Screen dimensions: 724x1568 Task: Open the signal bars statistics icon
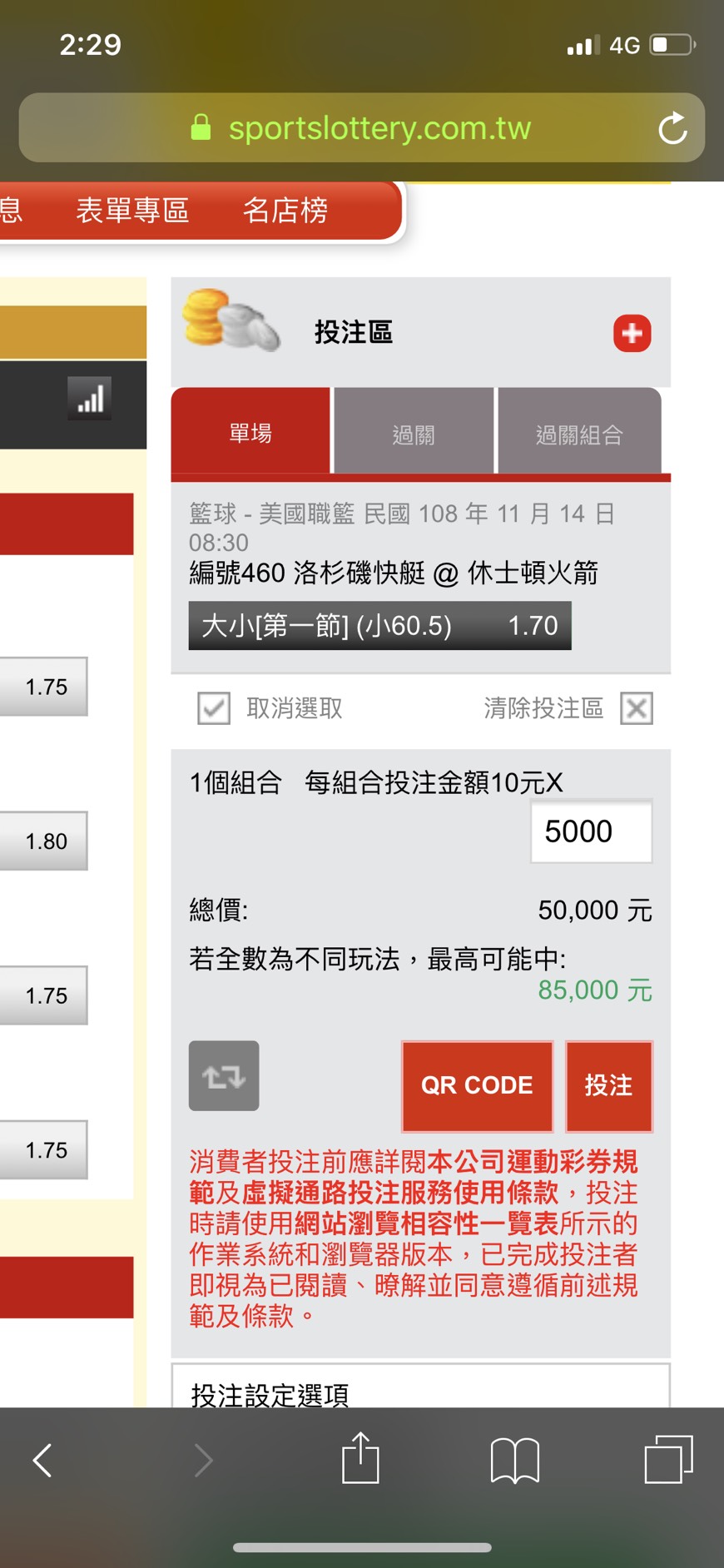[x=90, y=398]
